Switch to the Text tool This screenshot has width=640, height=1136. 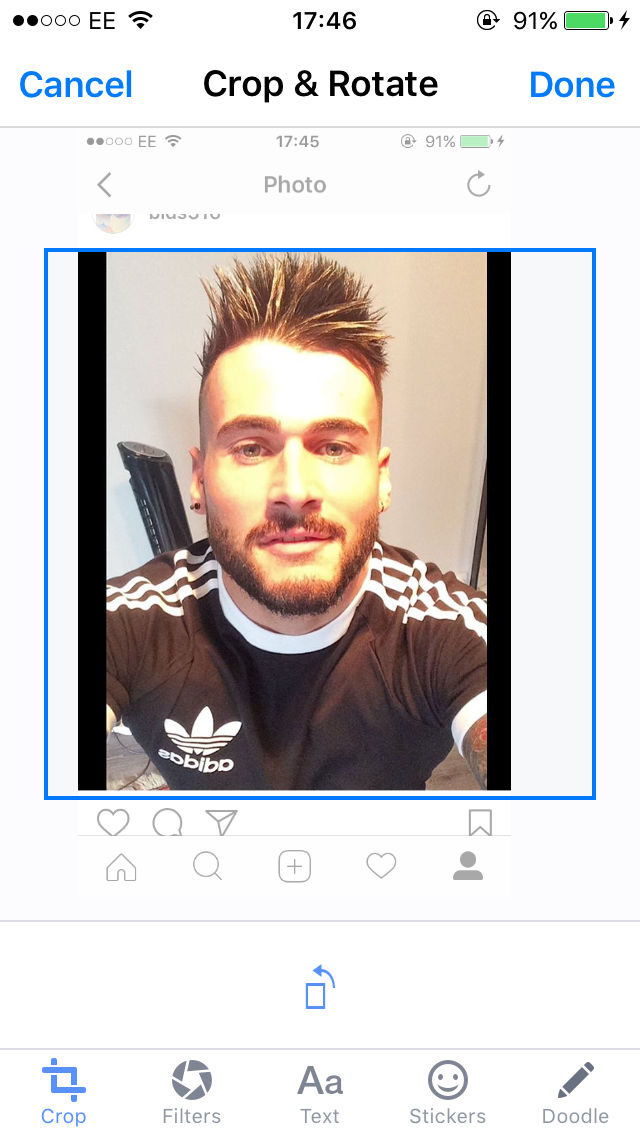pos(320,1093)
